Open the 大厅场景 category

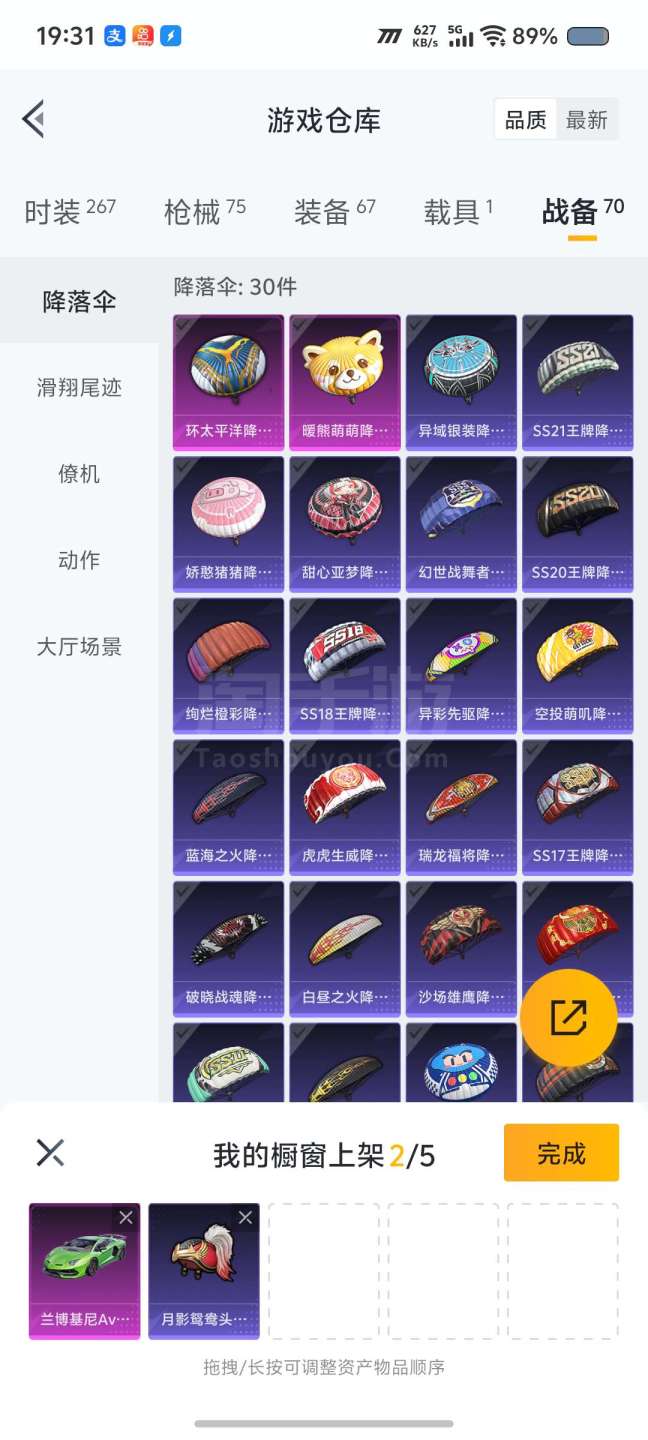[x=79, y=647]
